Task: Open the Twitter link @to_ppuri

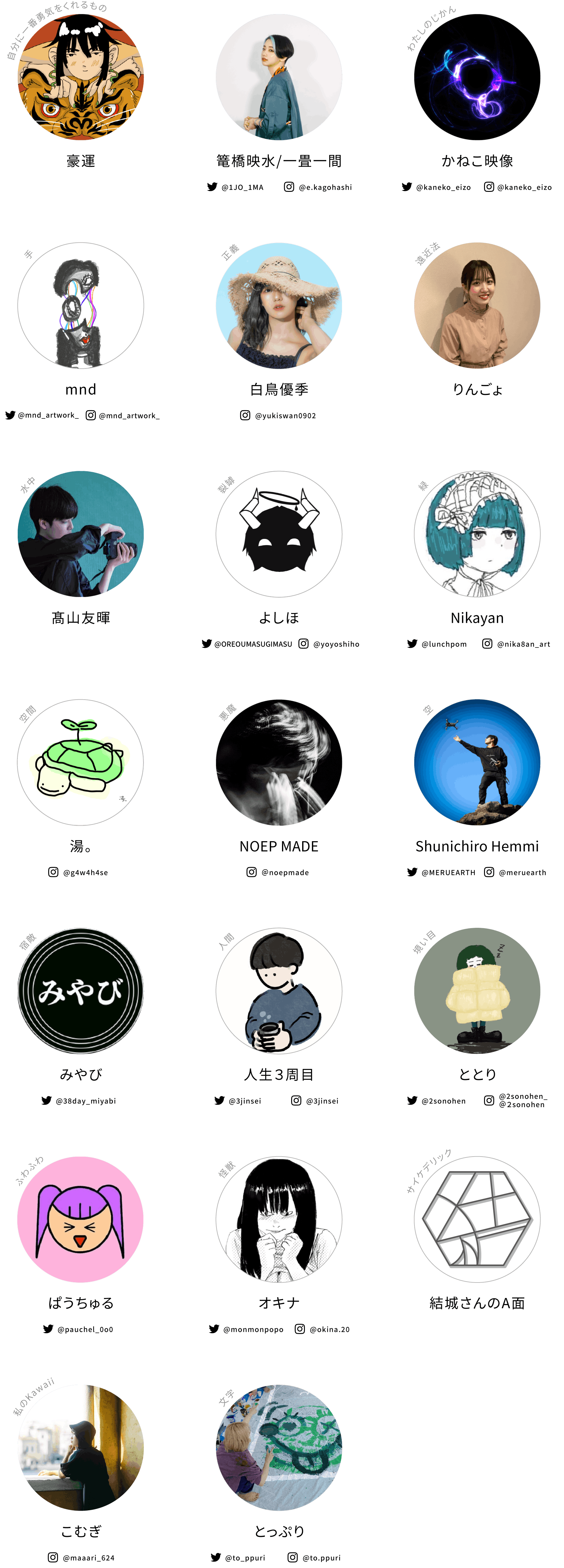Action: tap(238, 1557)
